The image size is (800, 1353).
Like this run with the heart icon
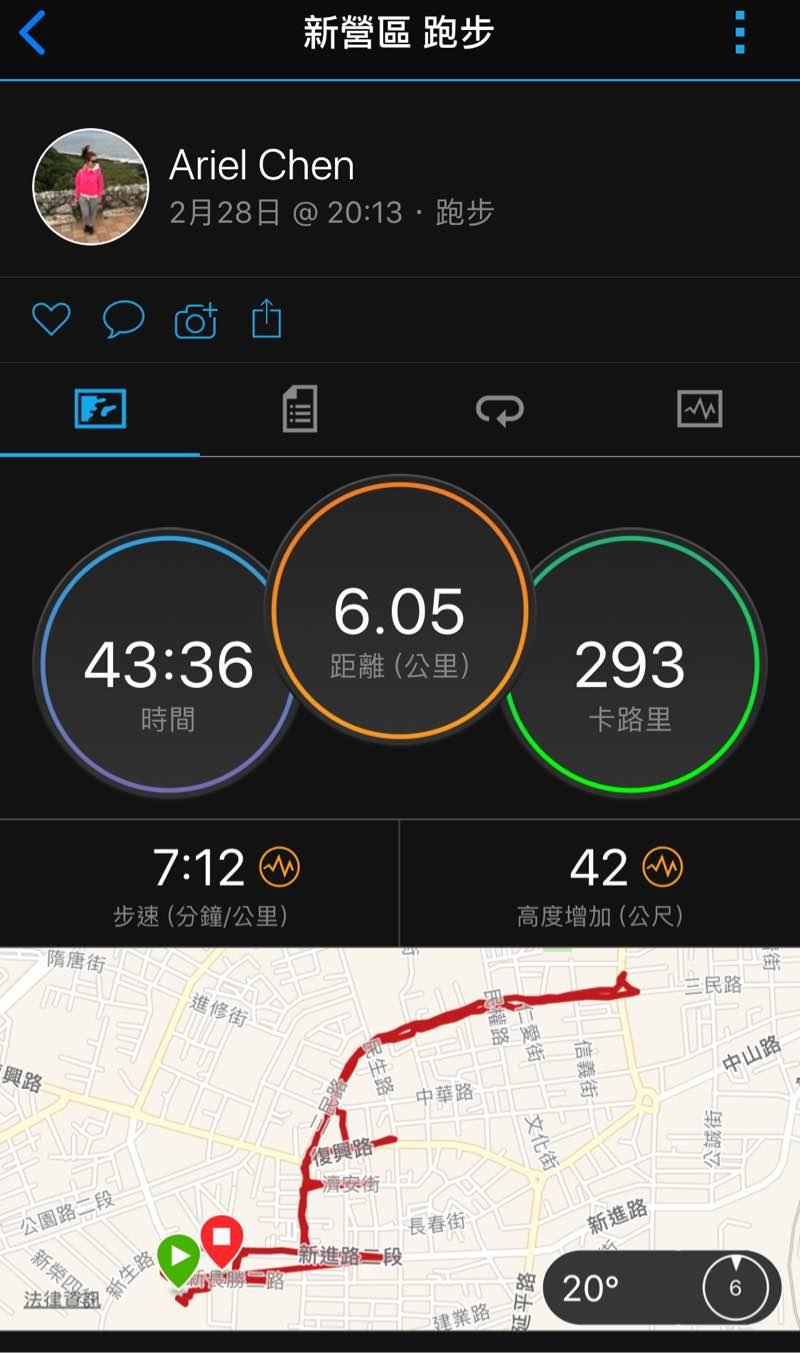(x=51, y=320)
